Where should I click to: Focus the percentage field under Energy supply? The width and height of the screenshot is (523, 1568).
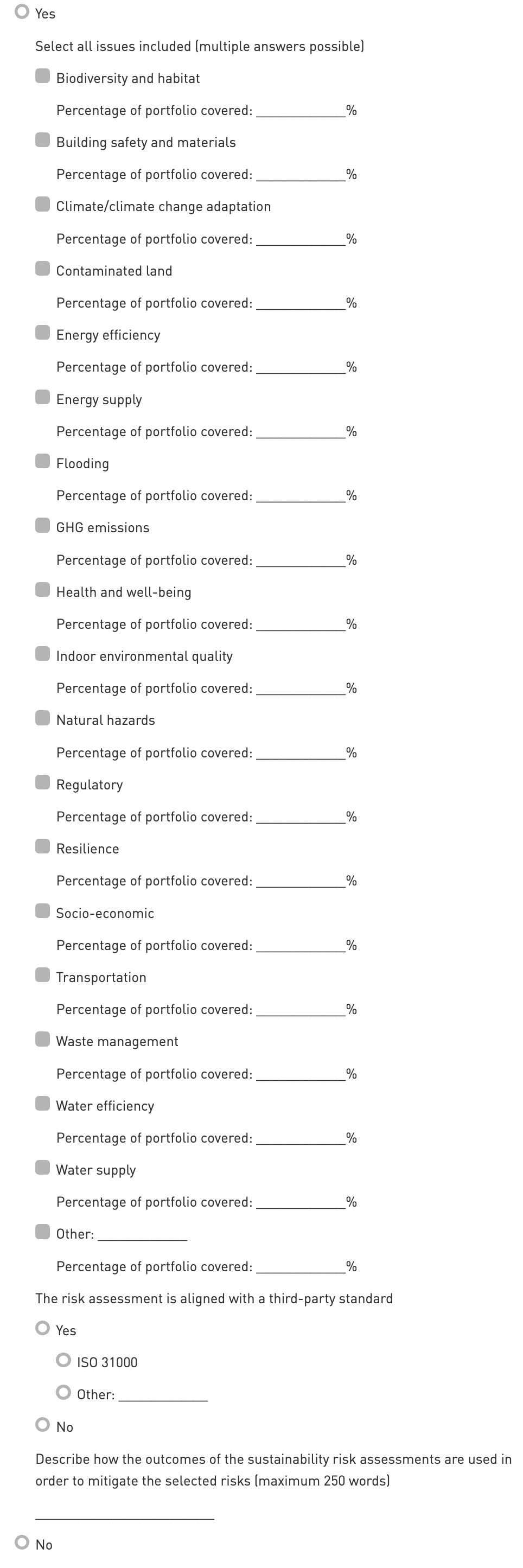tap(301, 431)
